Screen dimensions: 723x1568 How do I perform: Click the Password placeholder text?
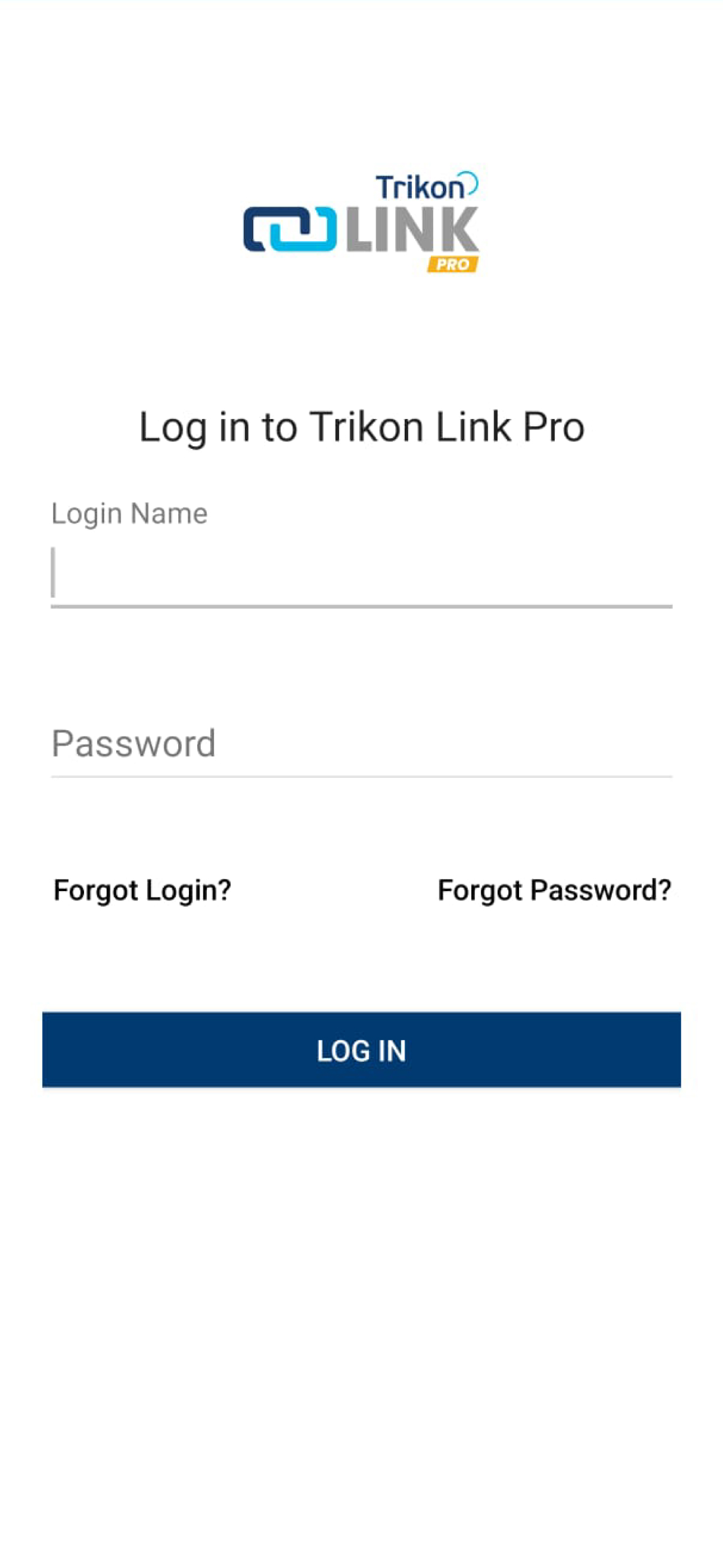[x=134, y=744]
